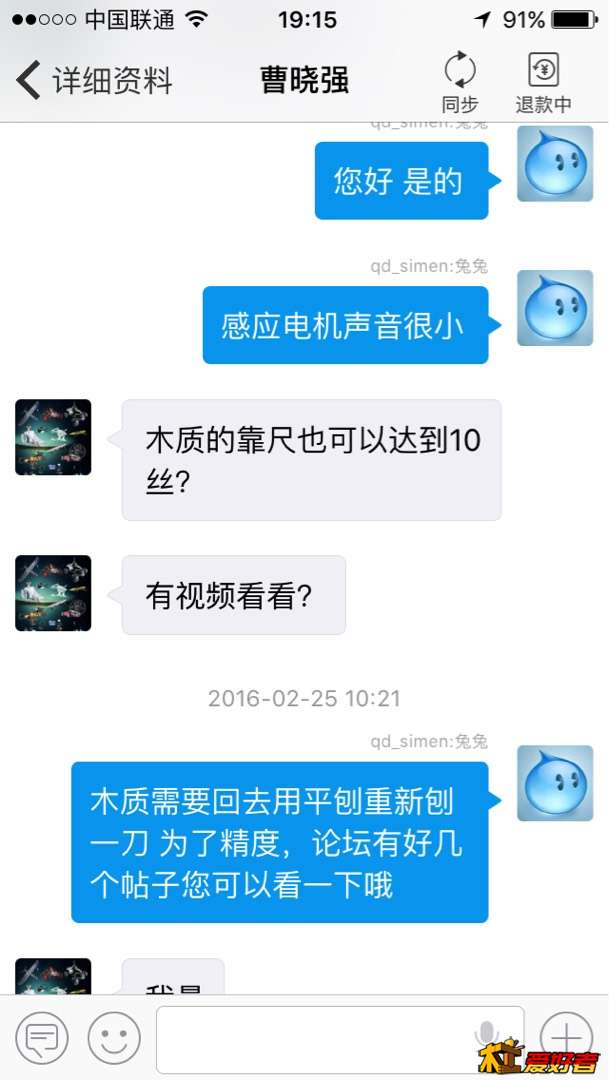Open customer avatar beside 有视频看看?
This screenshot has width=609, height=1080.
[53, 593]
